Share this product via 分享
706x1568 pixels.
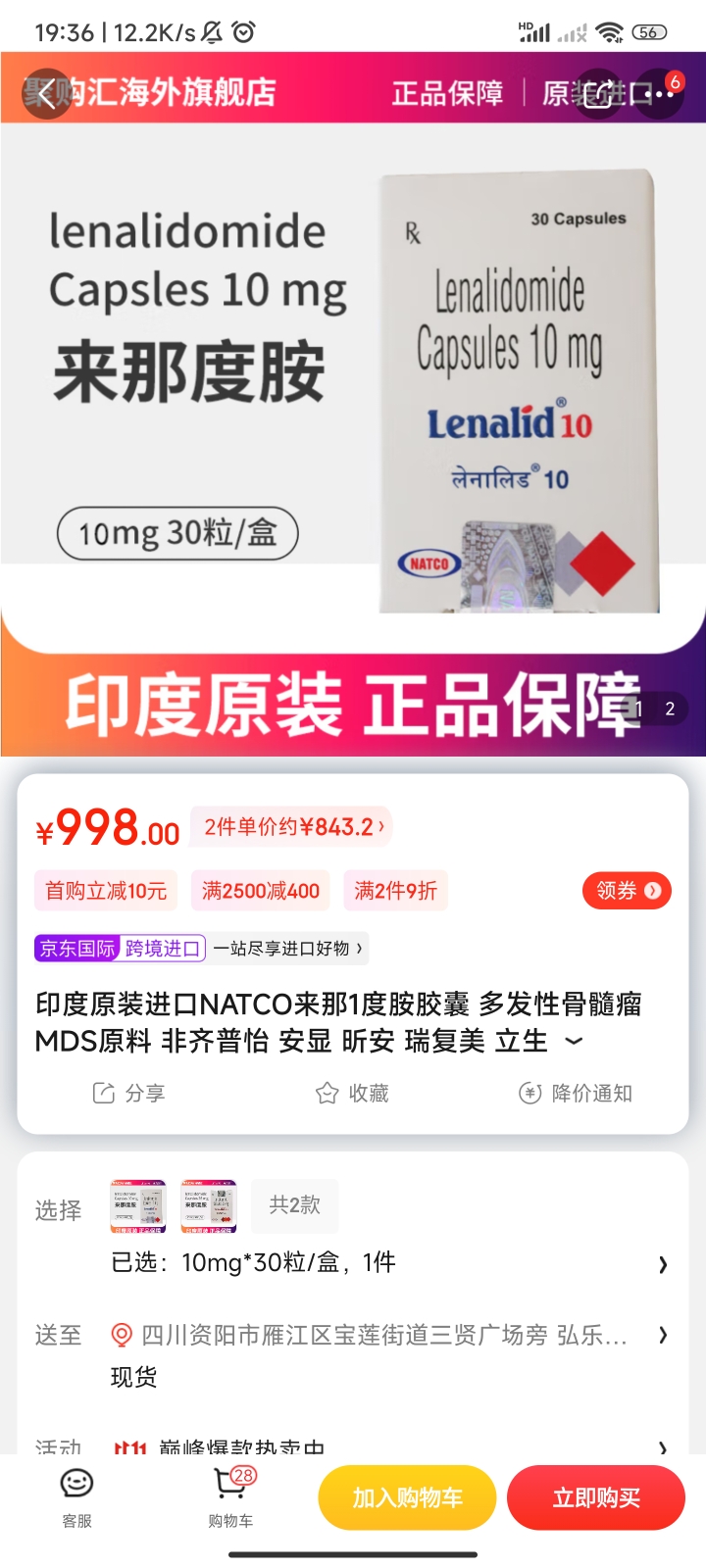click(x=128, y=1093)
